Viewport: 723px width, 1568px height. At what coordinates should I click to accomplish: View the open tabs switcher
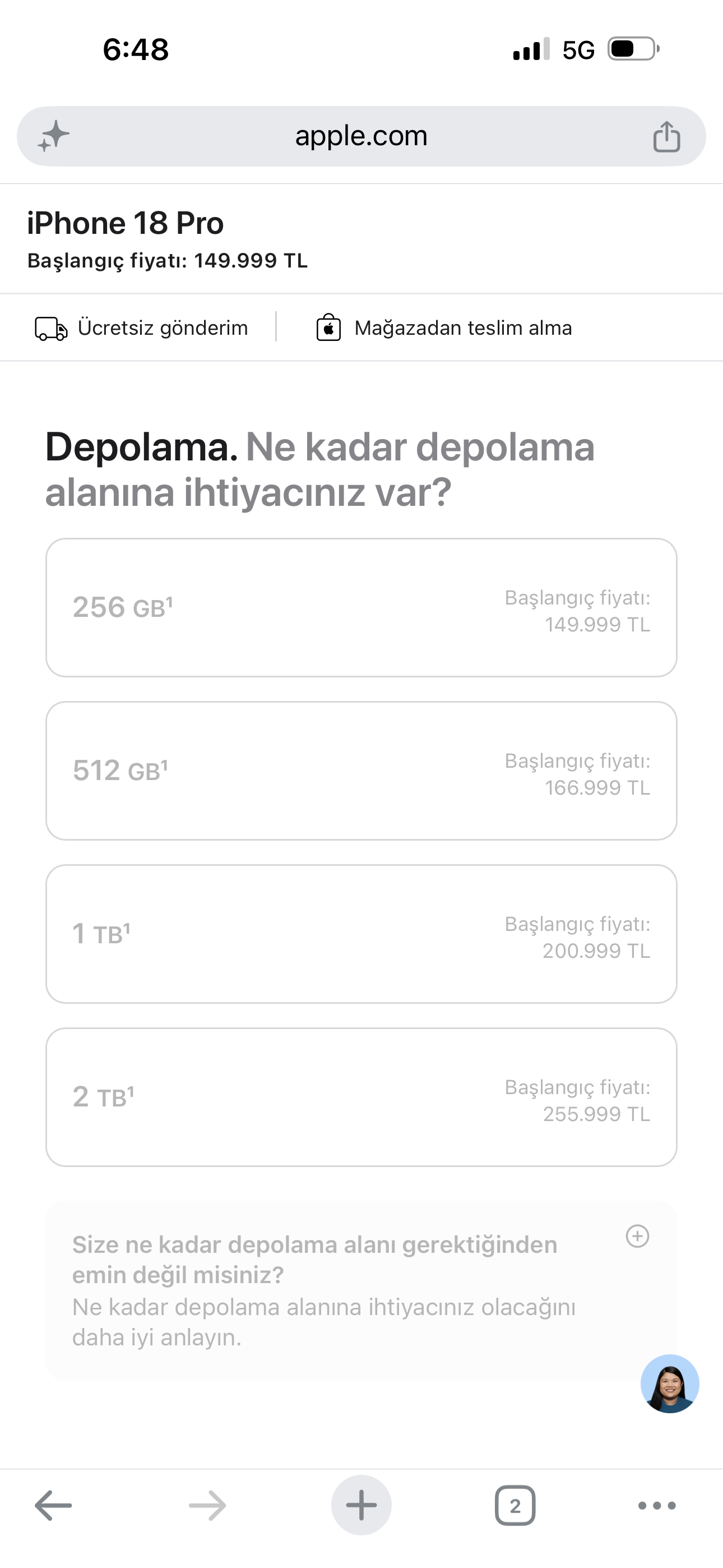pos(515,1505)
